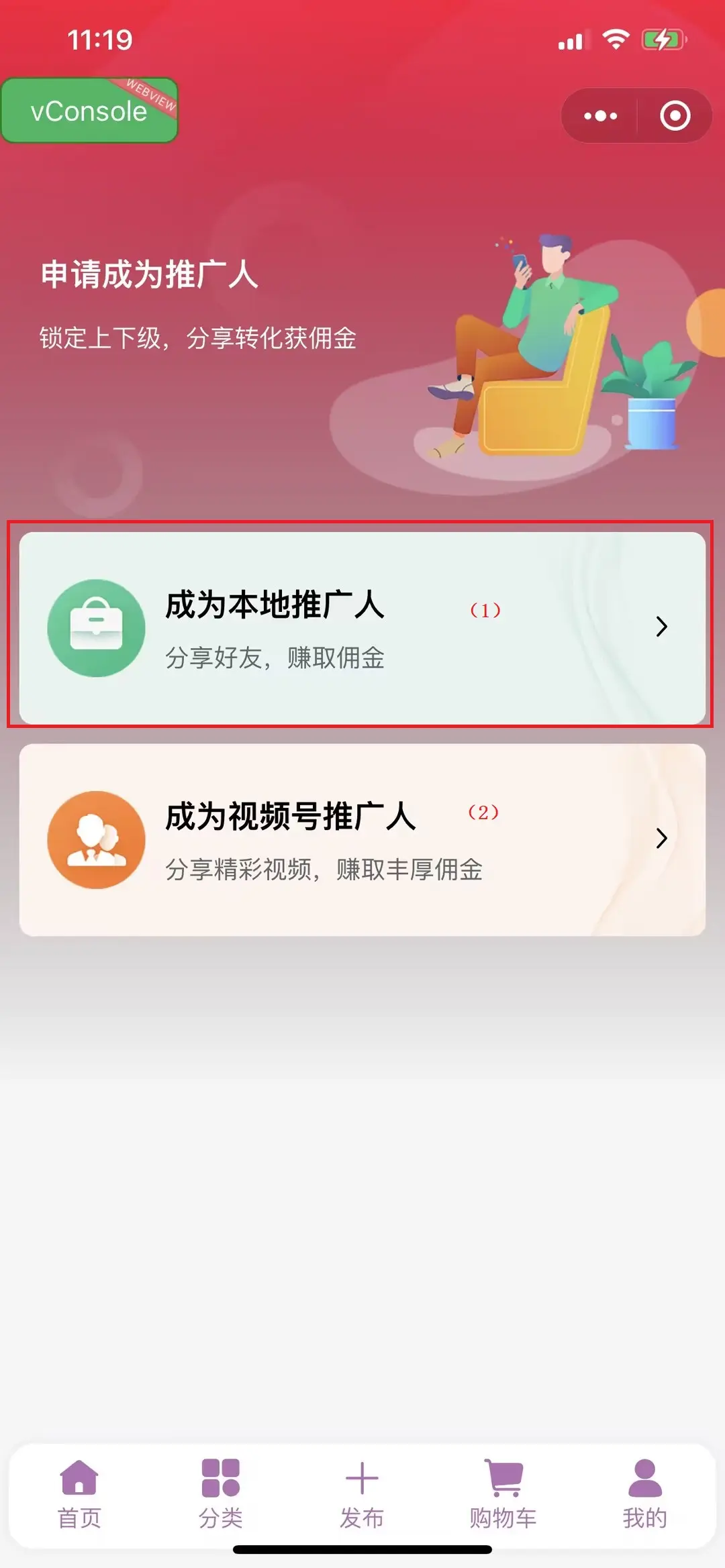Open the 购物车 tab

pyautogui.click(x=503, y=1494)
